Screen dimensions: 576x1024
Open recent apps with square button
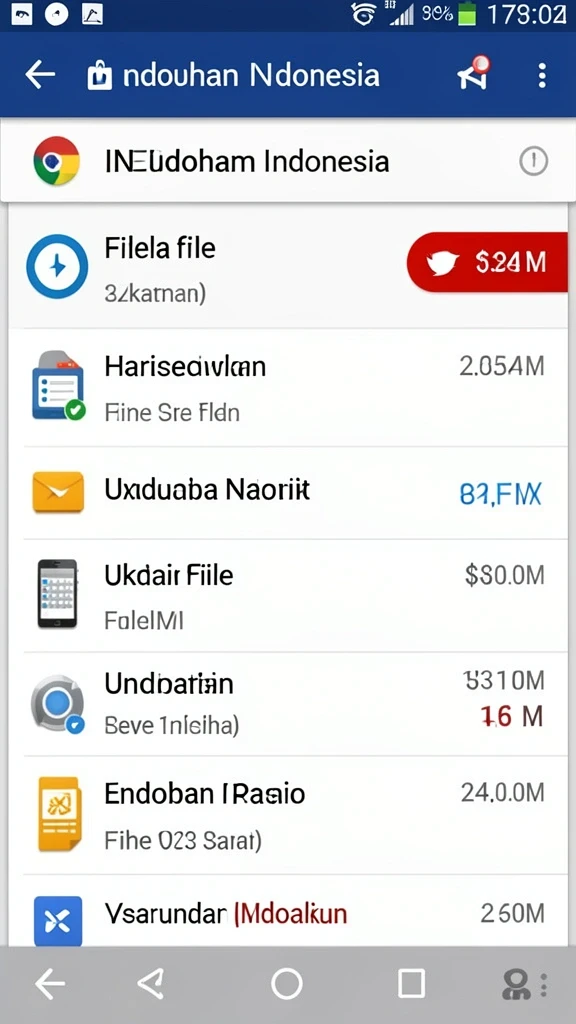coord(411,984)
